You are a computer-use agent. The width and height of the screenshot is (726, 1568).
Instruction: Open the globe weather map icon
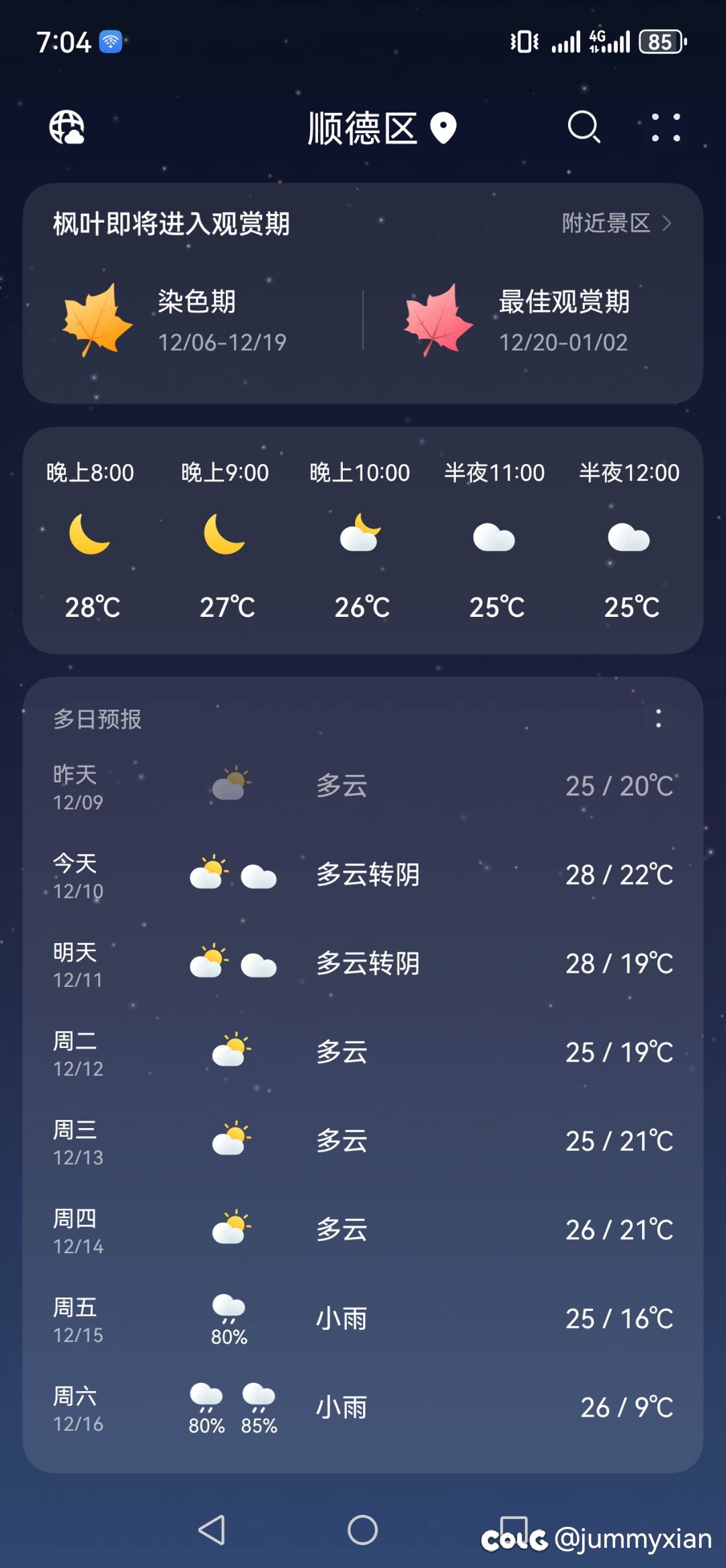[67, 127]
